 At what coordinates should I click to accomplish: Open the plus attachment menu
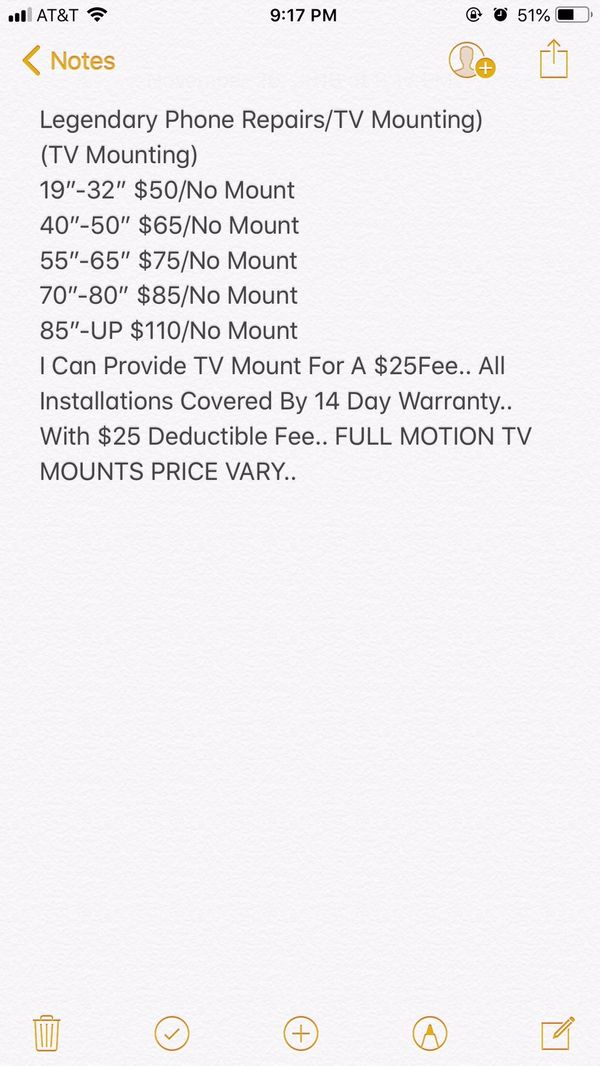point(300,1033)
